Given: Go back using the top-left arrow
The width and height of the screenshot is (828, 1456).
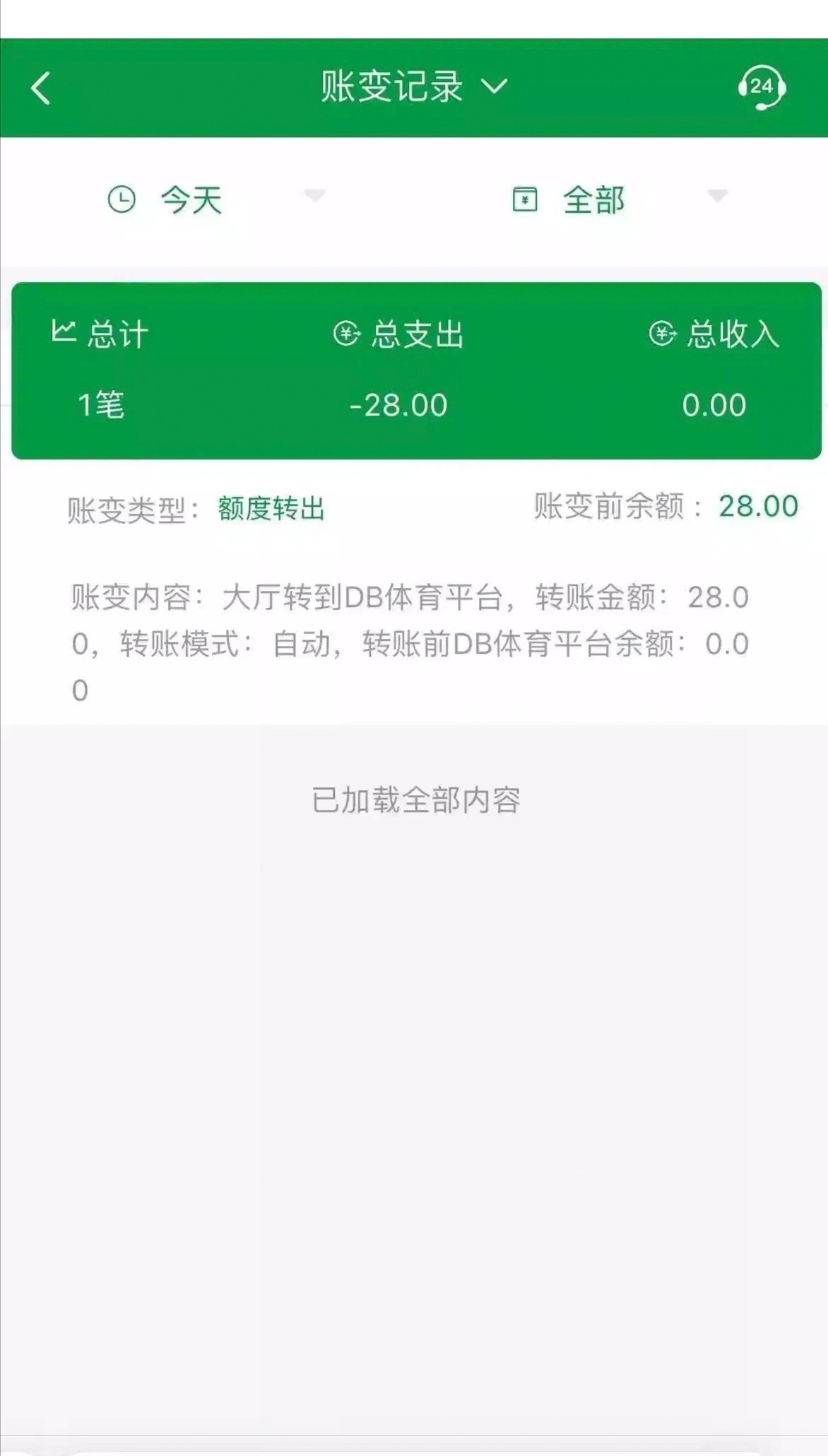Looking at the screenshot, I should 42,88.
